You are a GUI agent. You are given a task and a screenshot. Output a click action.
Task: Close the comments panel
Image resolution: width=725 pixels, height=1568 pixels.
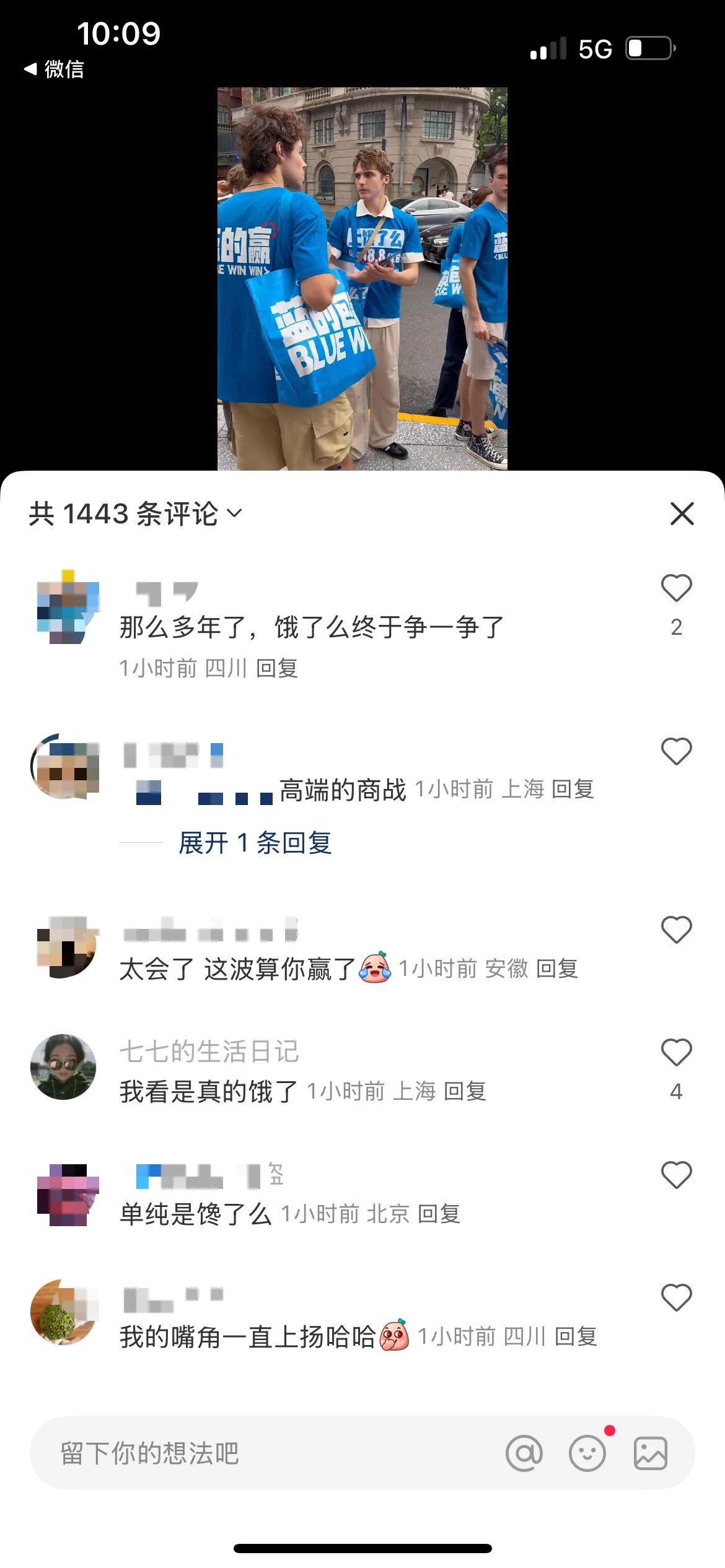click(x=682, y=513)
